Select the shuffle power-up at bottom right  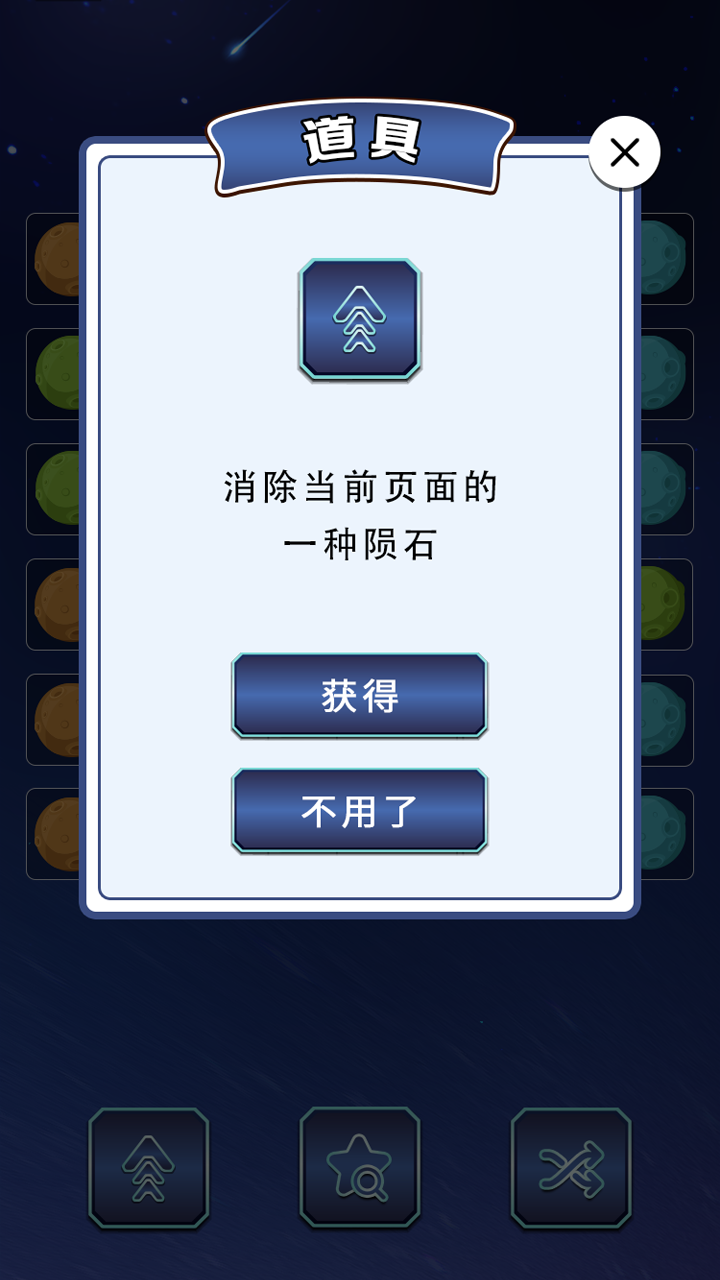570,1168
